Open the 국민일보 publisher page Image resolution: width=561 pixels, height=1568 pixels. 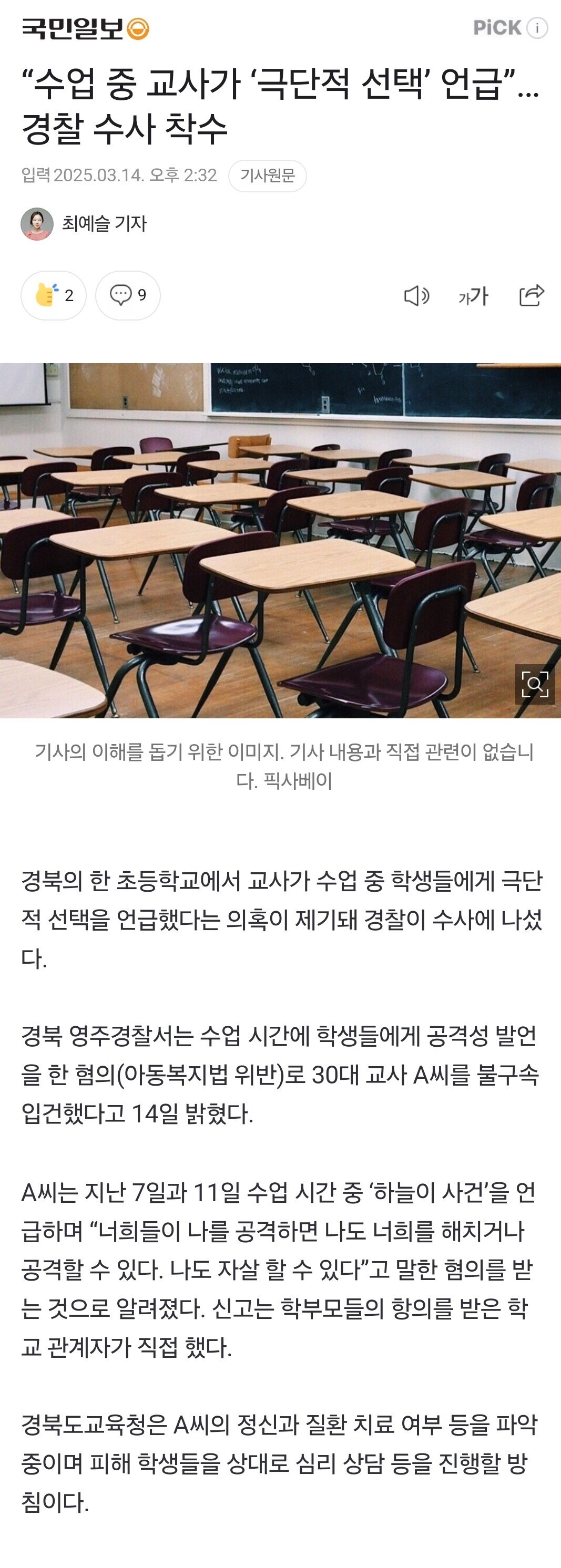[x=85, y=28]
